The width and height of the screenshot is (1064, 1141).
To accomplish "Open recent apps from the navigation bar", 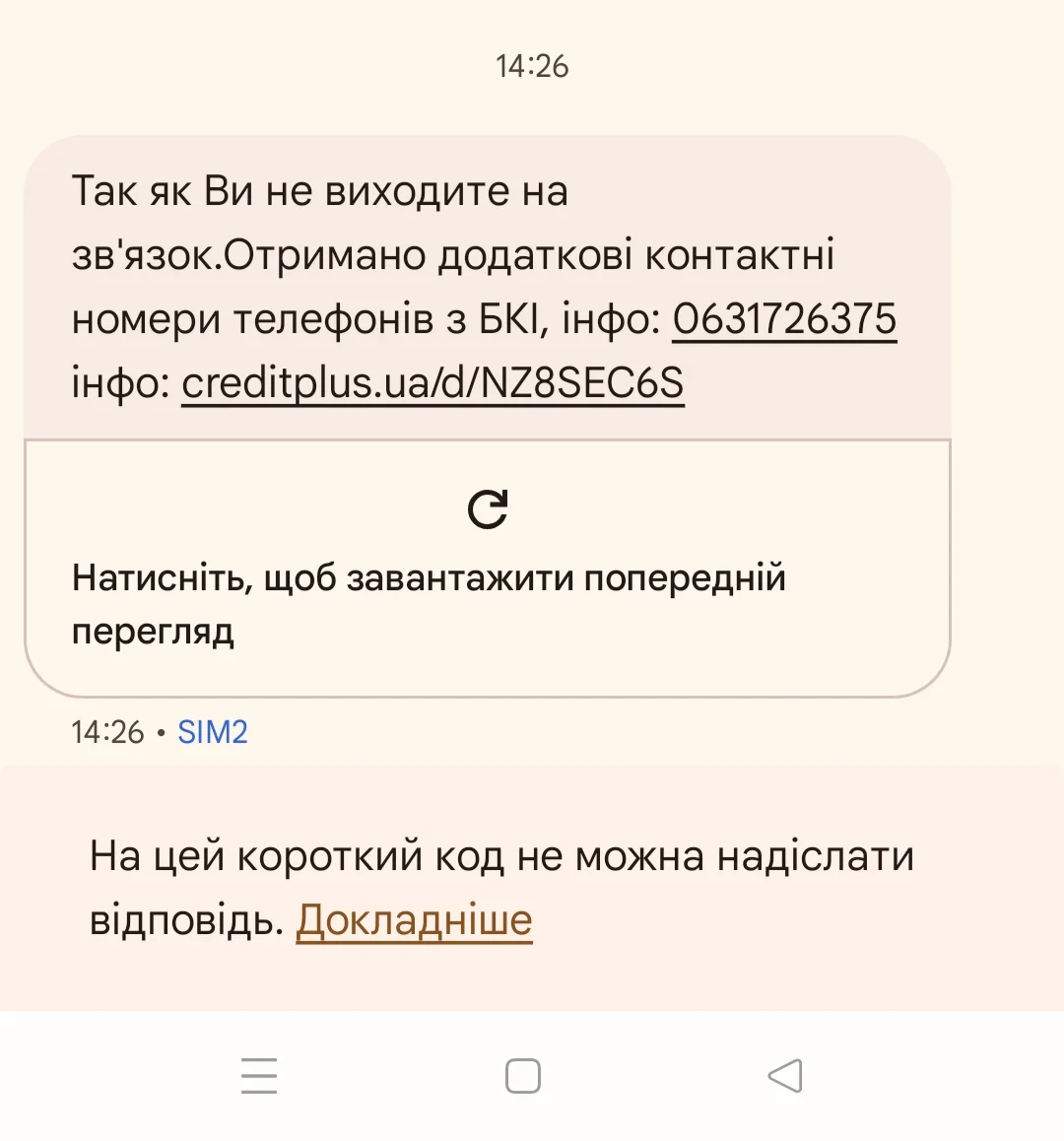I will coord(259,1076).
